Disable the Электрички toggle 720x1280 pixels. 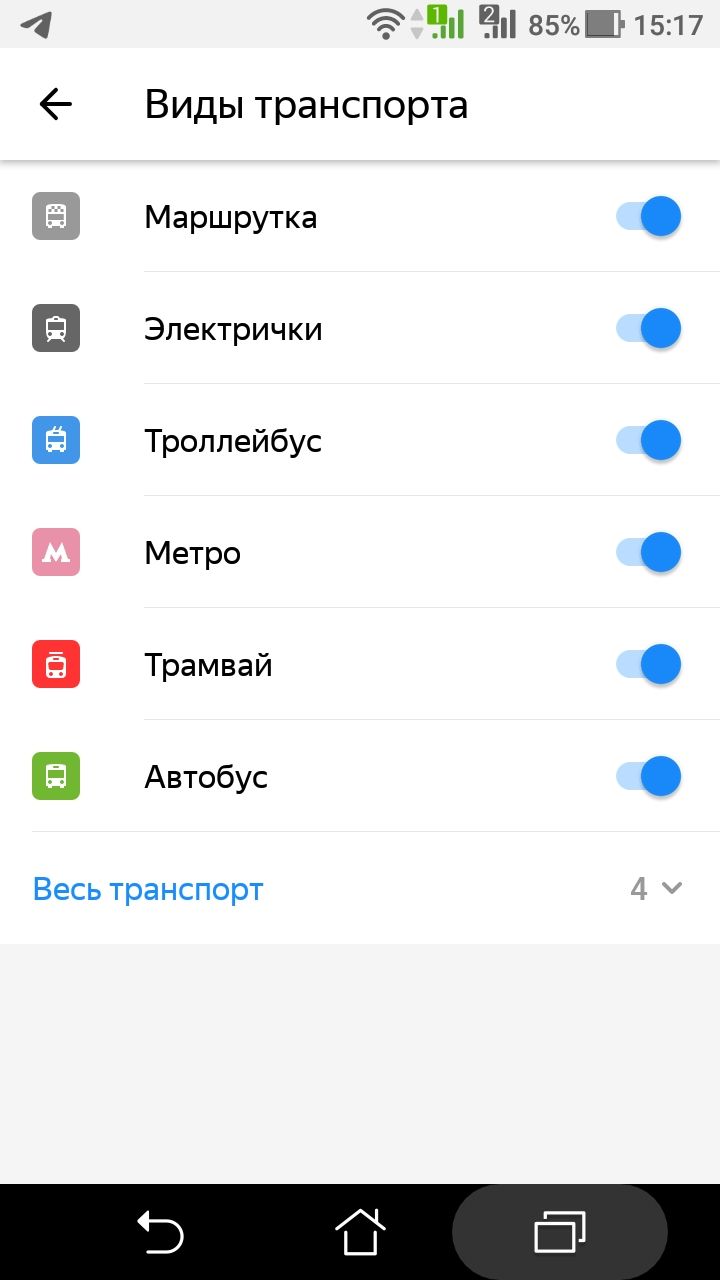pos(648,328)
